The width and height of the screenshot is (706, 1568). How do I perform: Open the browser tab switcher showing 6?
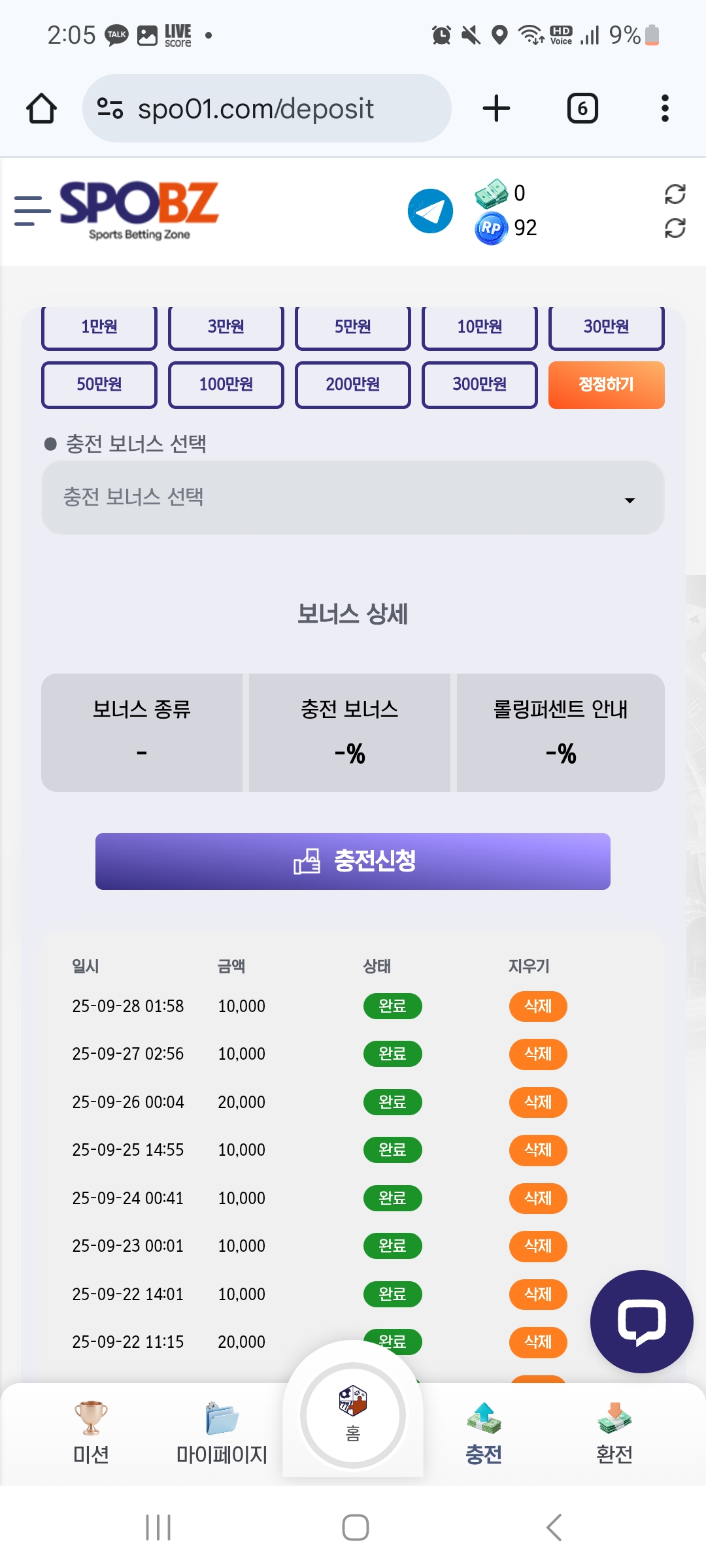point(582,108)
